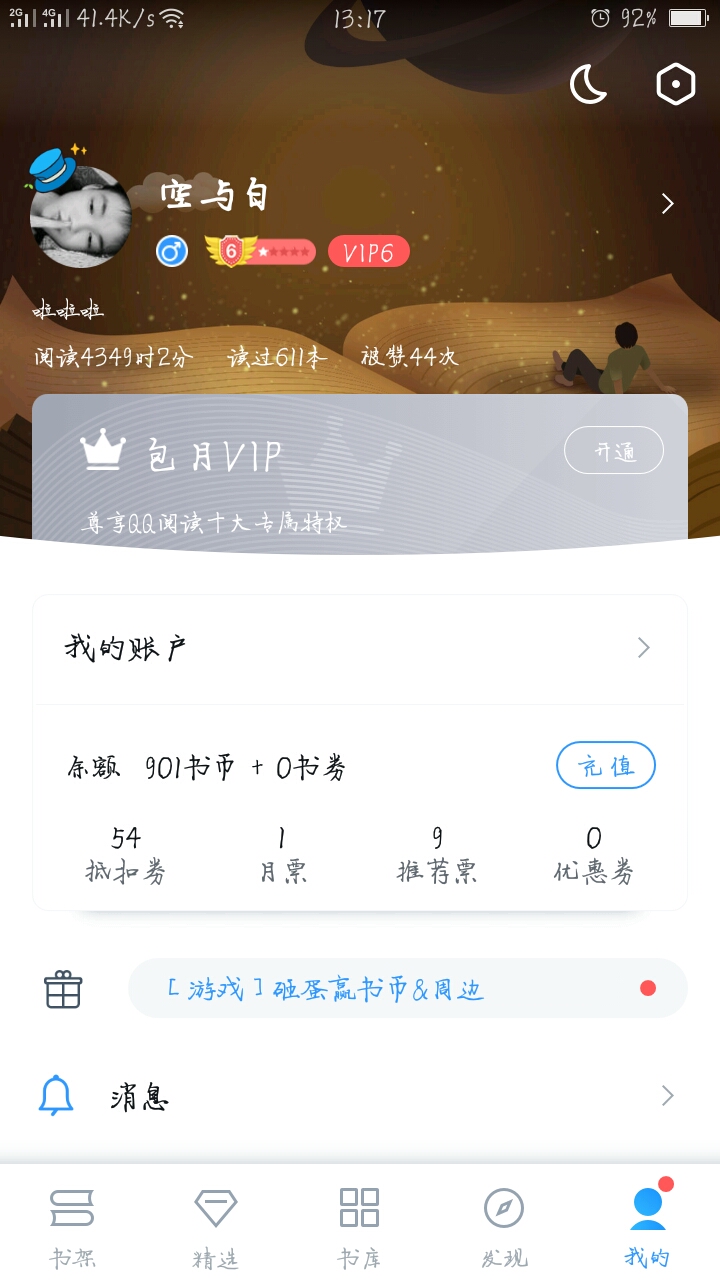The image size is (720, 1280).
Task: Switch to the 书架 tab
Action: [73, 1227]
